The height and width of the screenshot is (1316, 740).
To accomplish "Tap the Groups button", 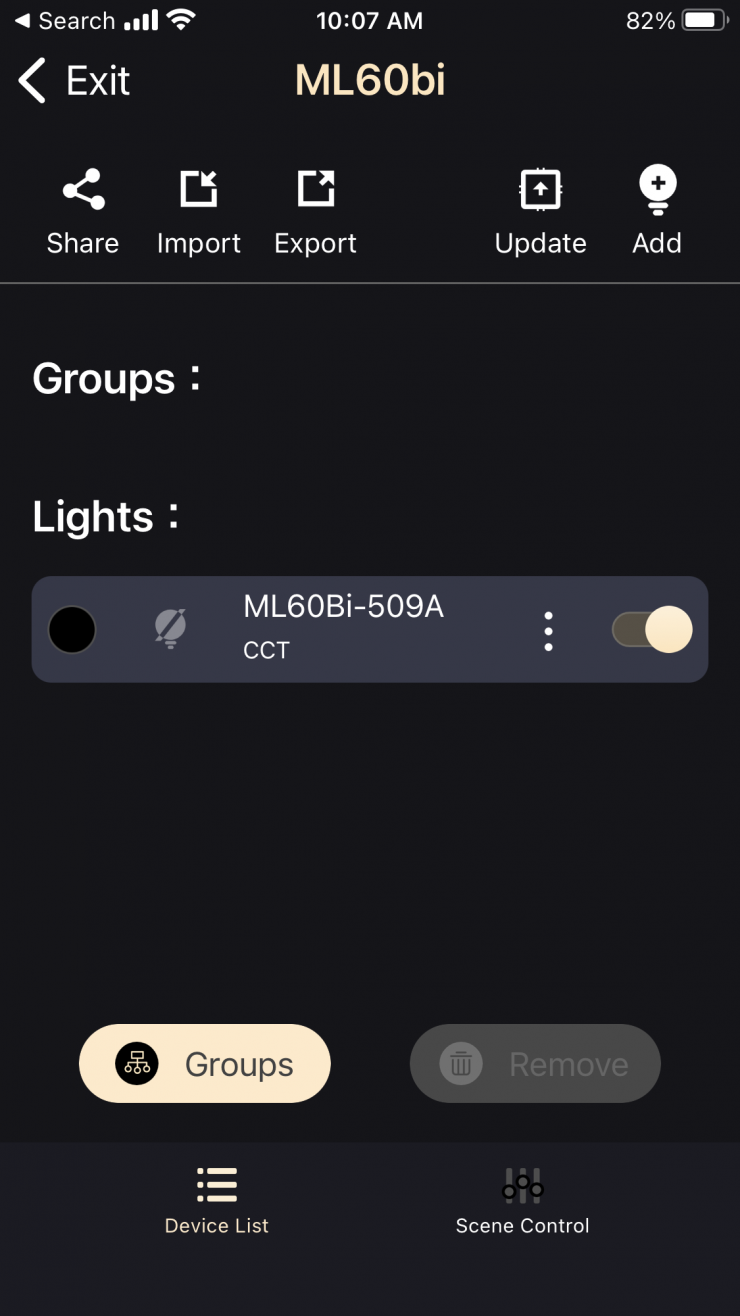I will point(205,1064).
